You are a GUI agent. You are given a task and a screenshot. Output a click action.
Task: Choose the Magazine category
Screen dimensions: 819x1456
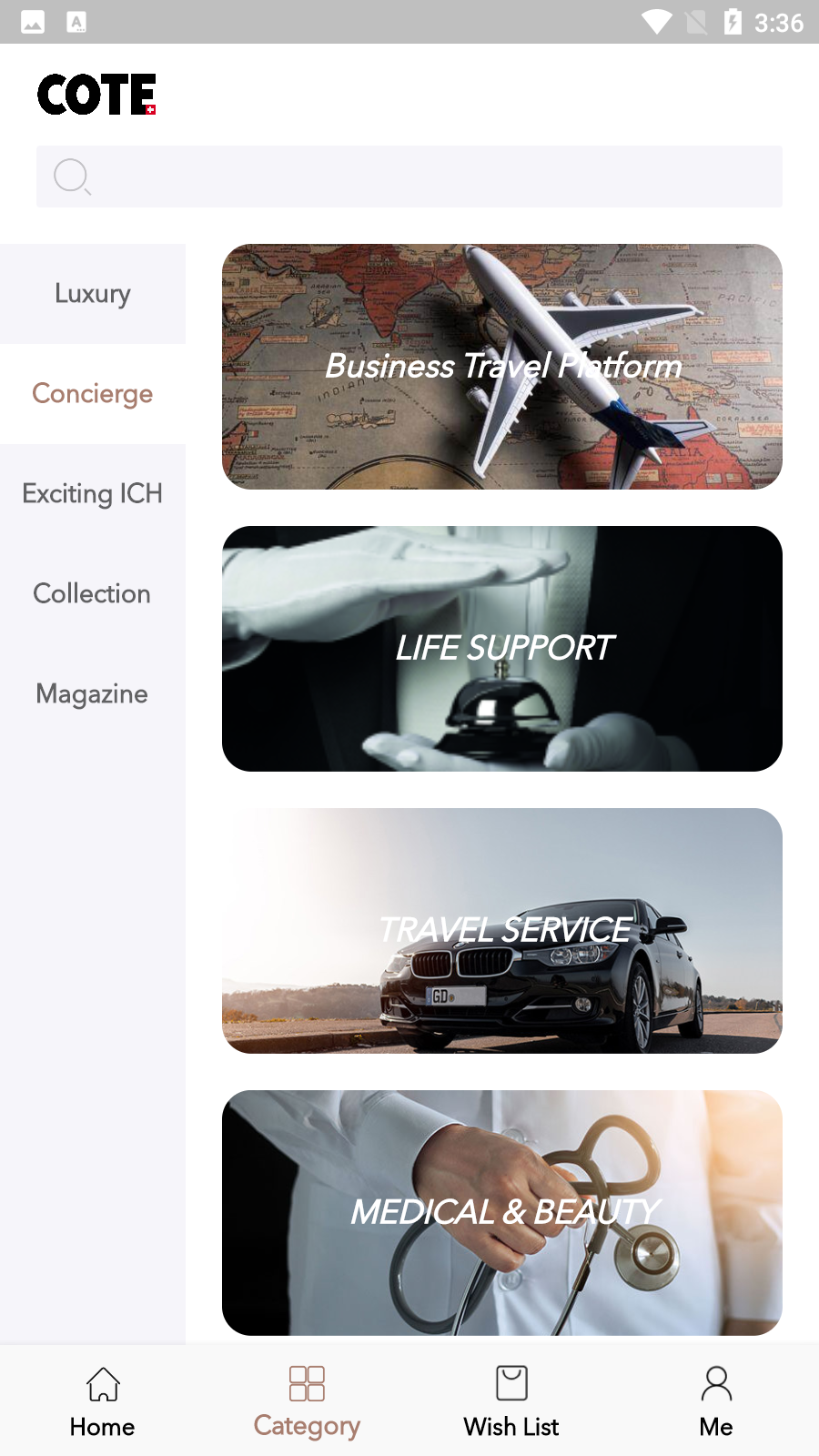click(93, 694)
